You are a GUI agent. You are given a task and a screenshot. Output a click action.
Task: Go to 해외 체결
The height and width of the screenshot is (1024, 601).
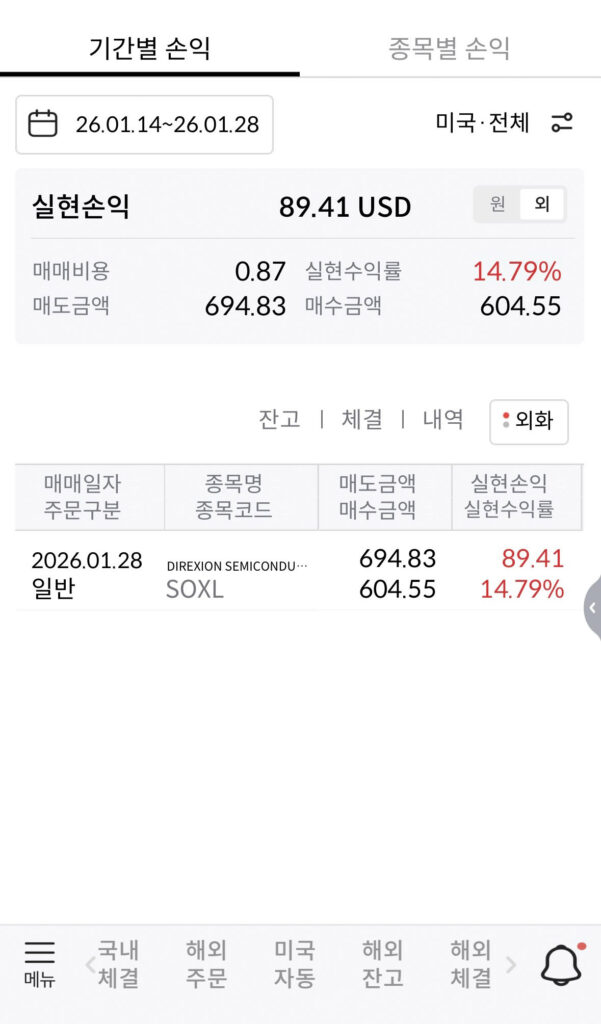click(470, 963)
